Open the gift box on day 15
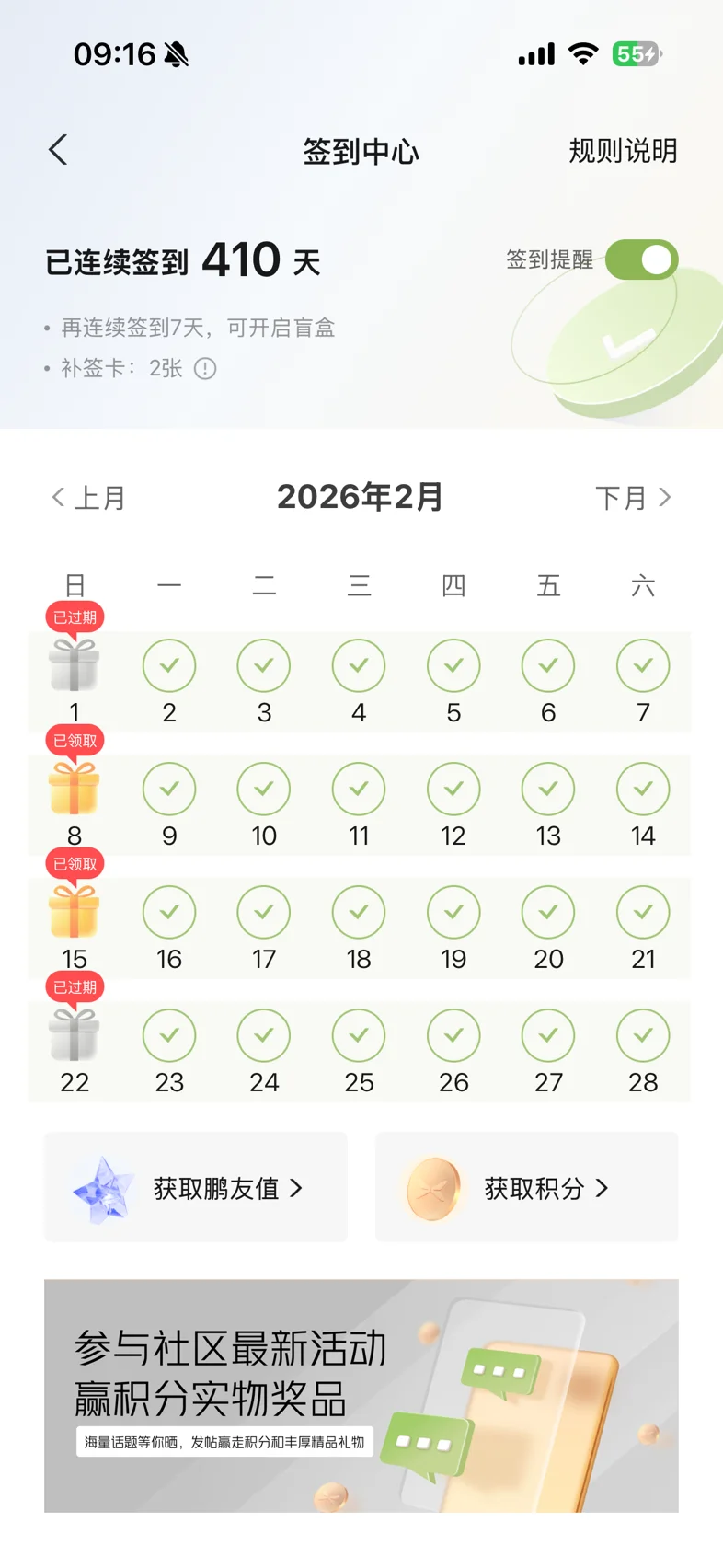723x1568 pixels. [75, 912]
